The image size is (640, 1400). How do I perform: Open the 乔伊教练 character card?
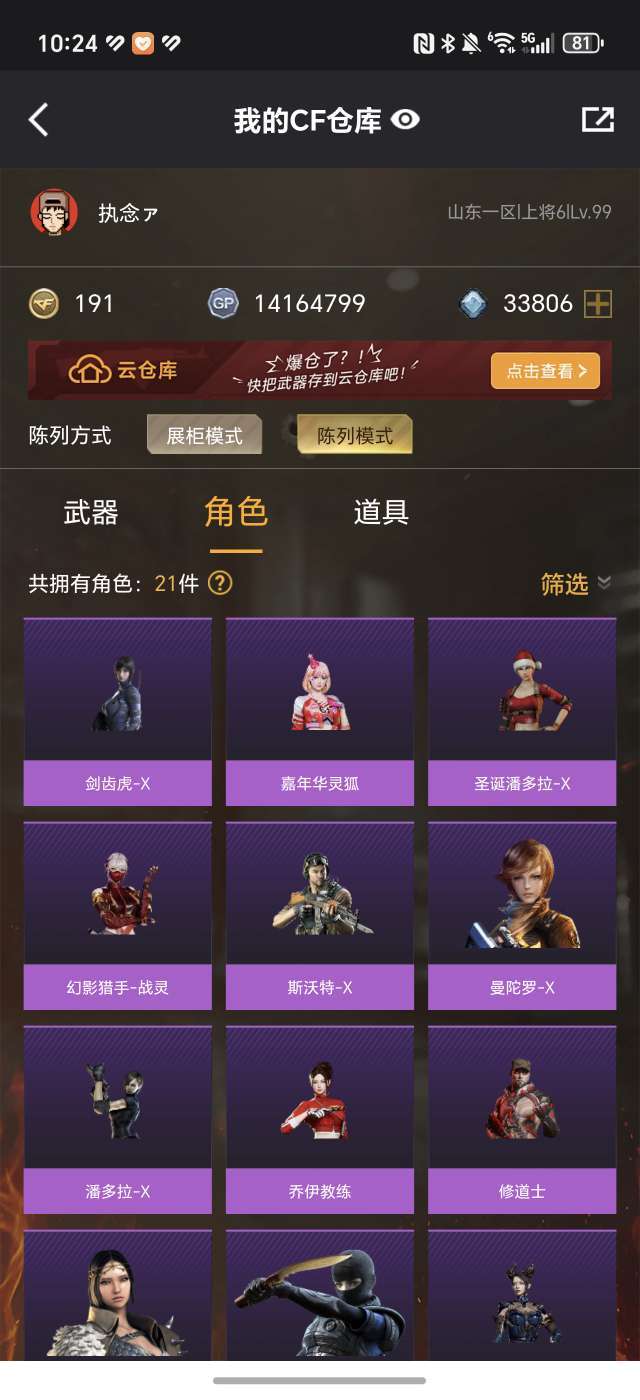tap(320, 1120)
